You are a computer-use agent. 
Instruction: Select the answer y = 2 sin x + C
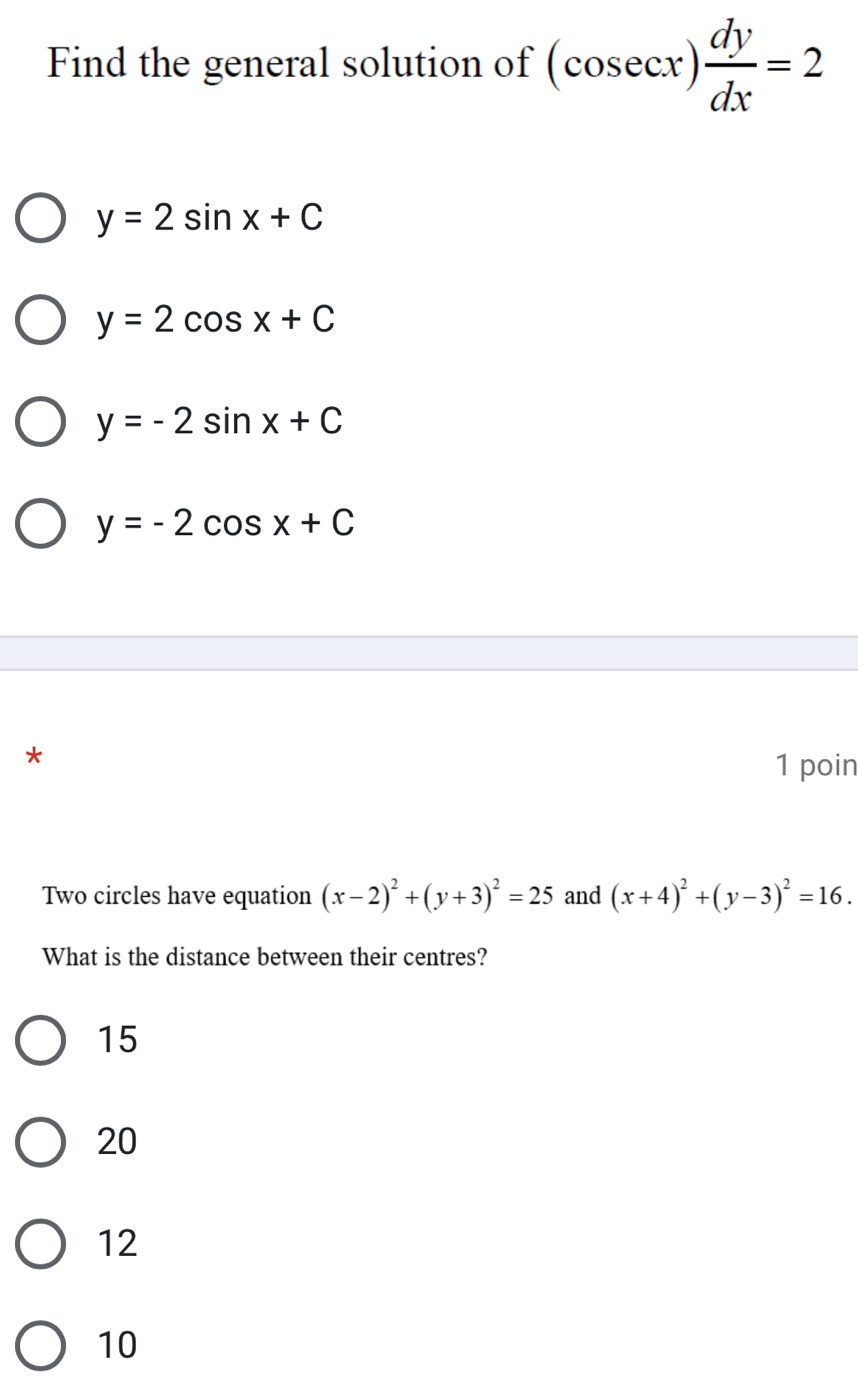(x=41, y=218)
